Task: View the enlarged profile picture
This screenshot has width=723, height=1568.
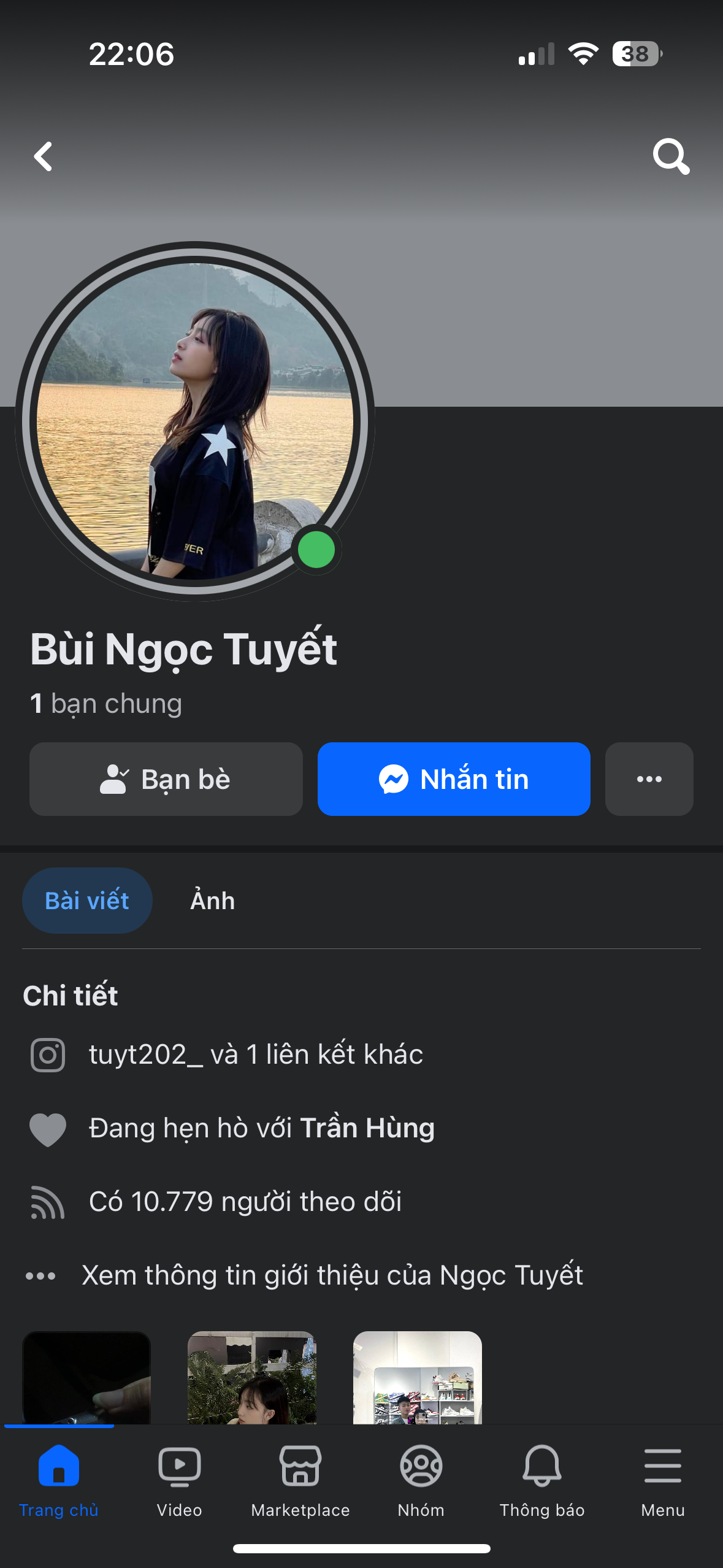Action: (195, 421)
